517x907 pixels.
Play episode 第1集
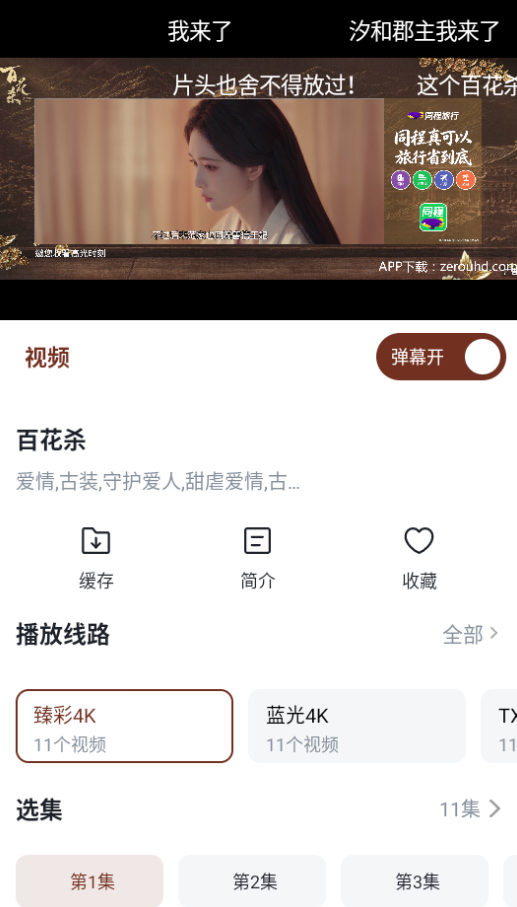point(90,881)
